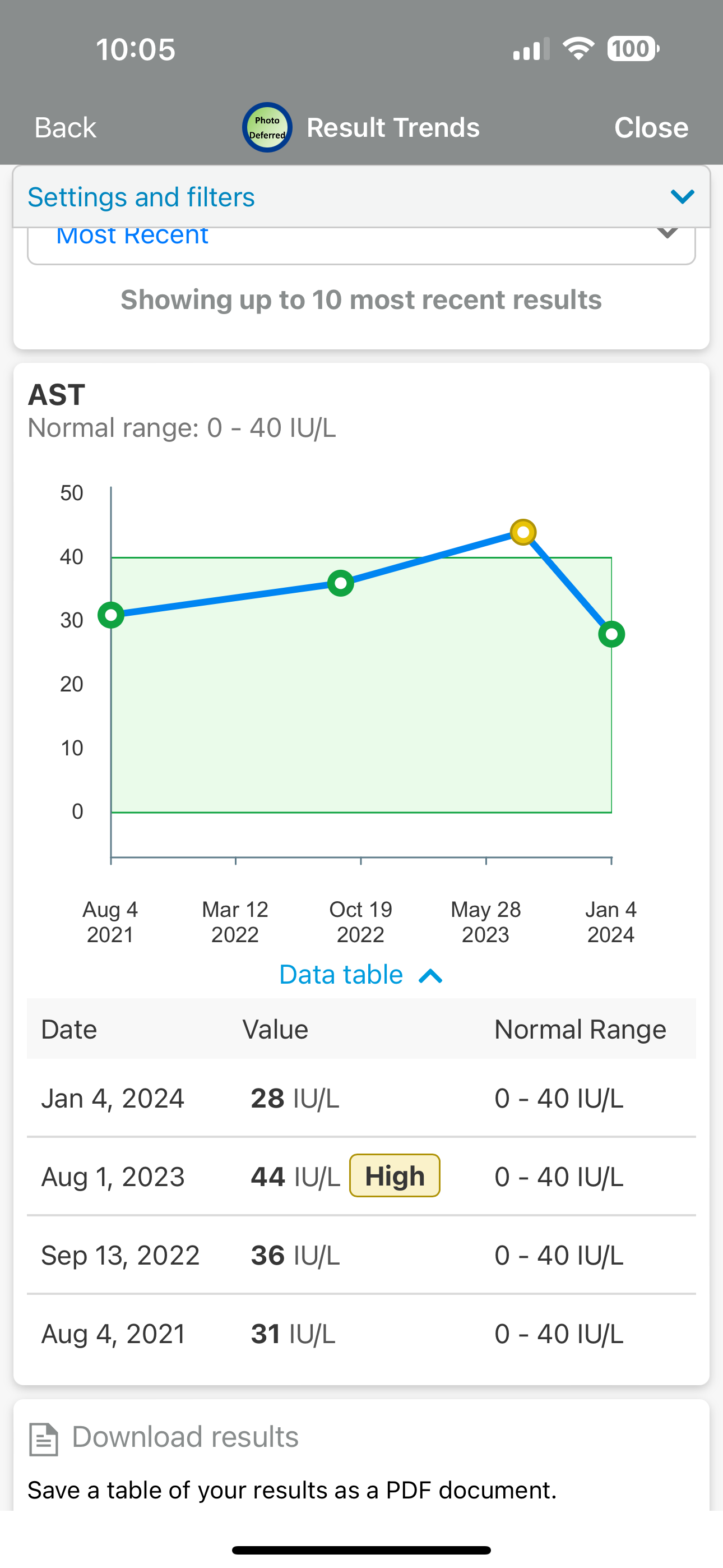The width and height of the screenshot is (723, 1568).
Task: Tap the battery indicator in the status bar
Action: click(631, 49)
